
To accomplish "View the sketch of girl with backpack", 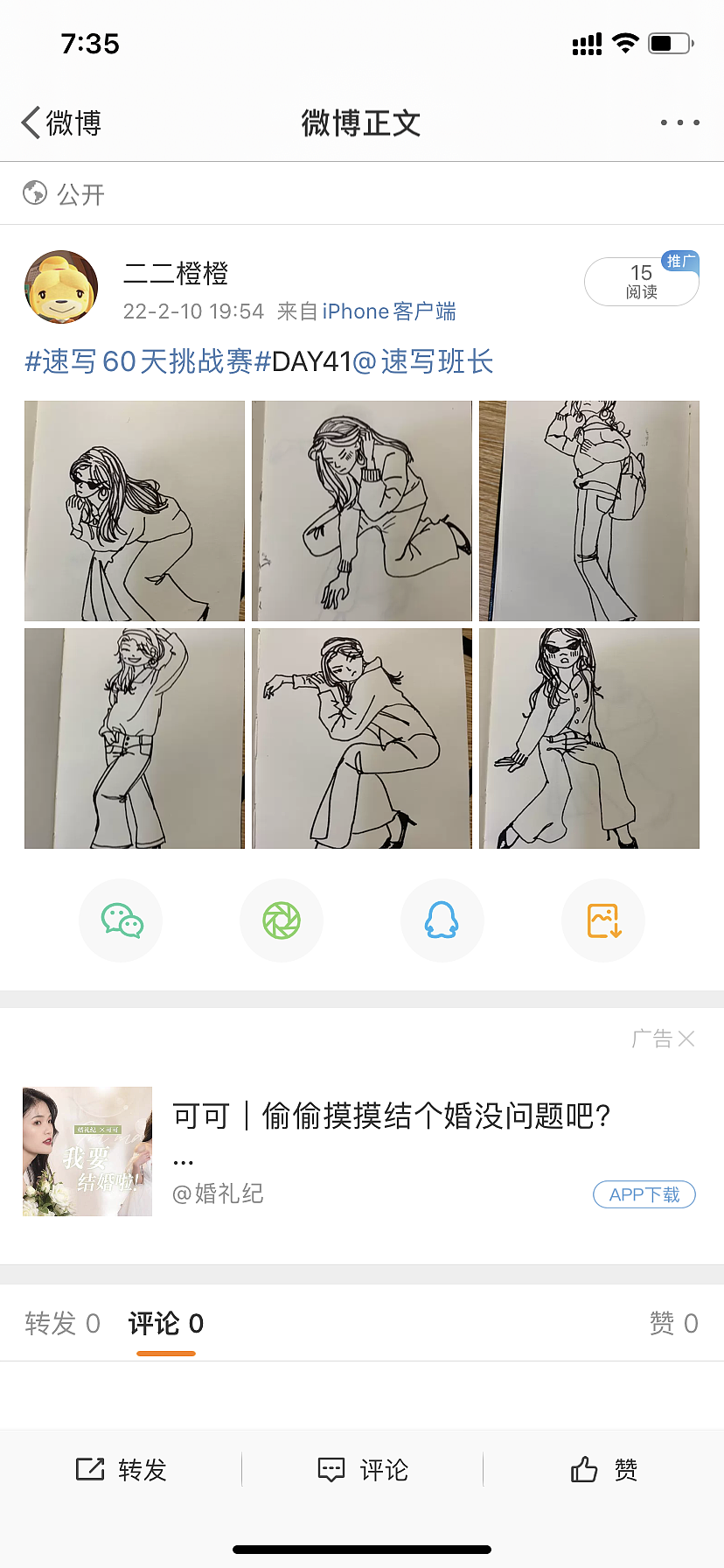I will [588, 511].
